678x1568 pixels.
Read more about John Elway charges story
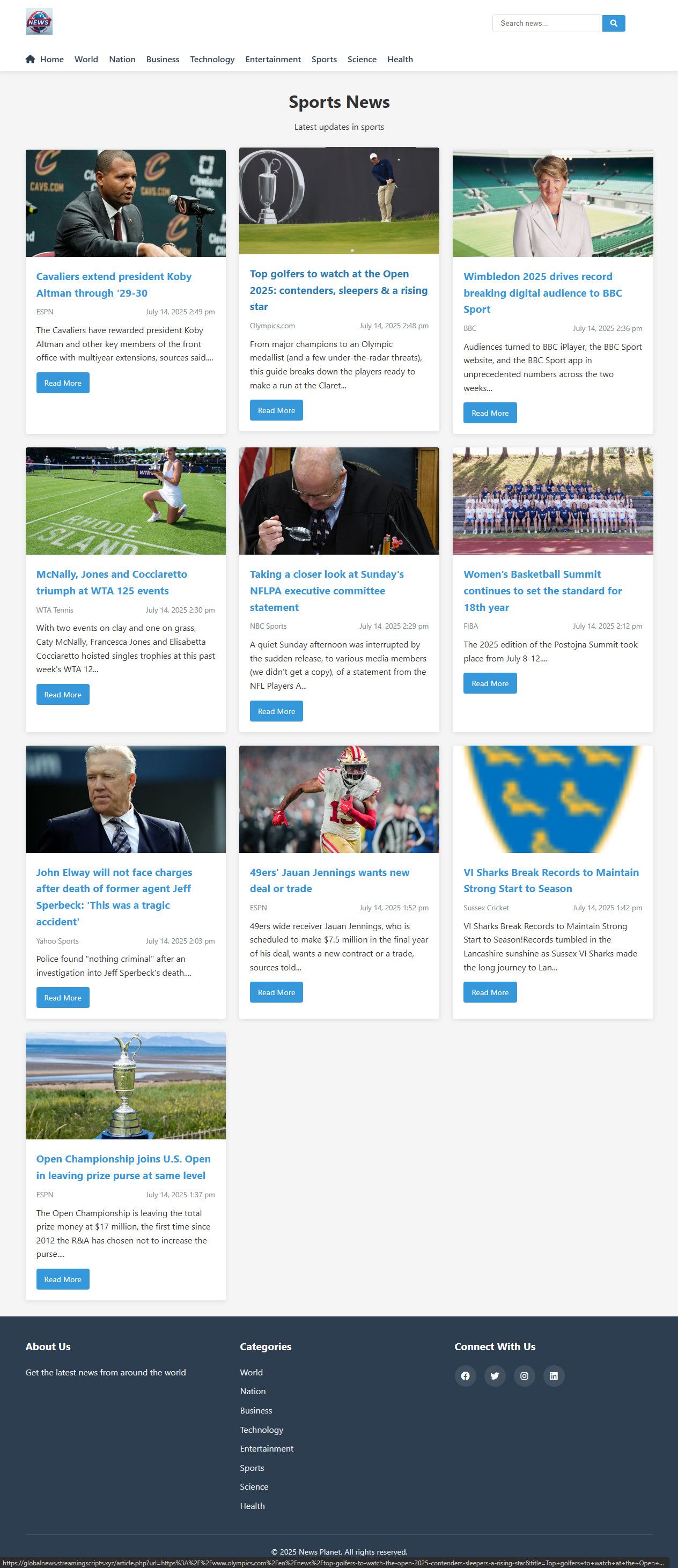click(63, 998)
